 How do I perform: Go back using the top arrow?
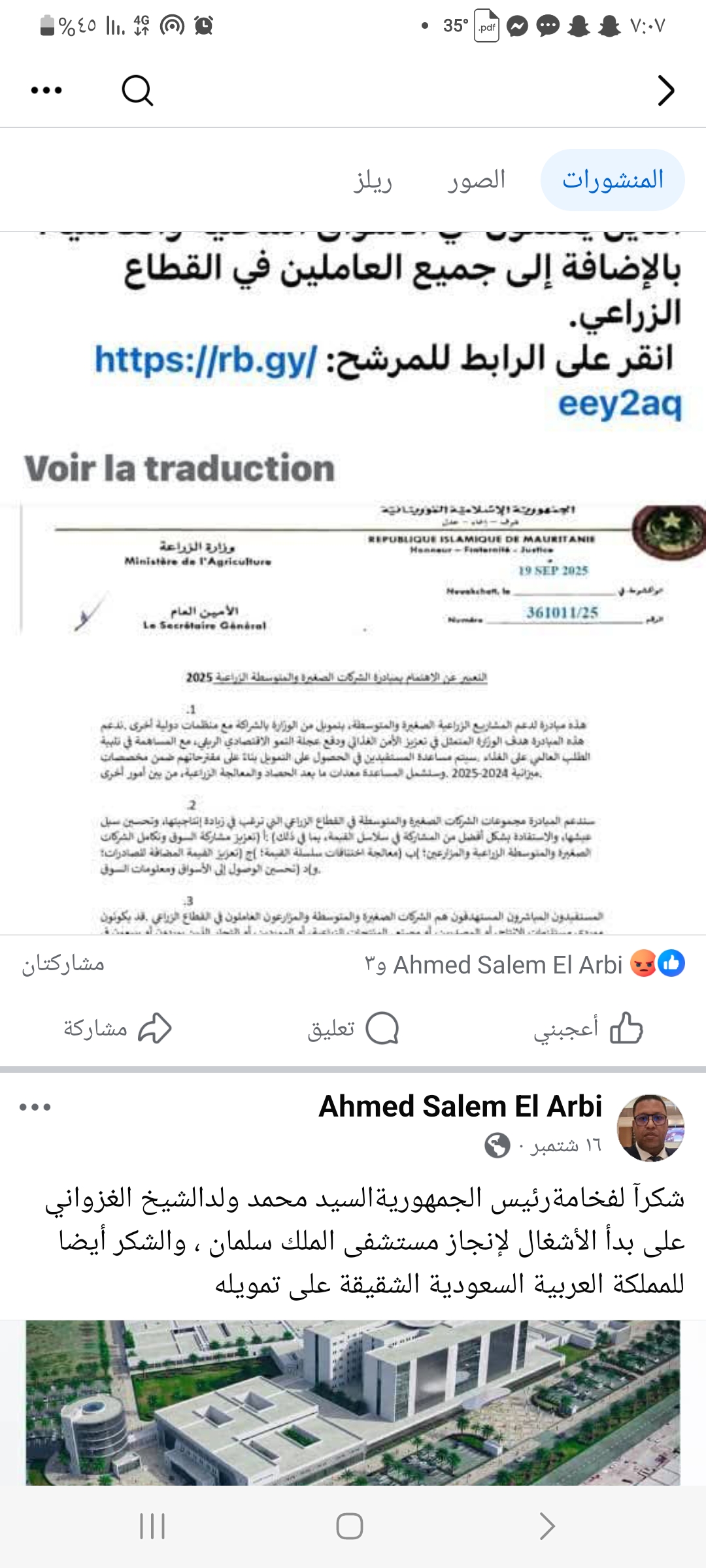point(665,90)
